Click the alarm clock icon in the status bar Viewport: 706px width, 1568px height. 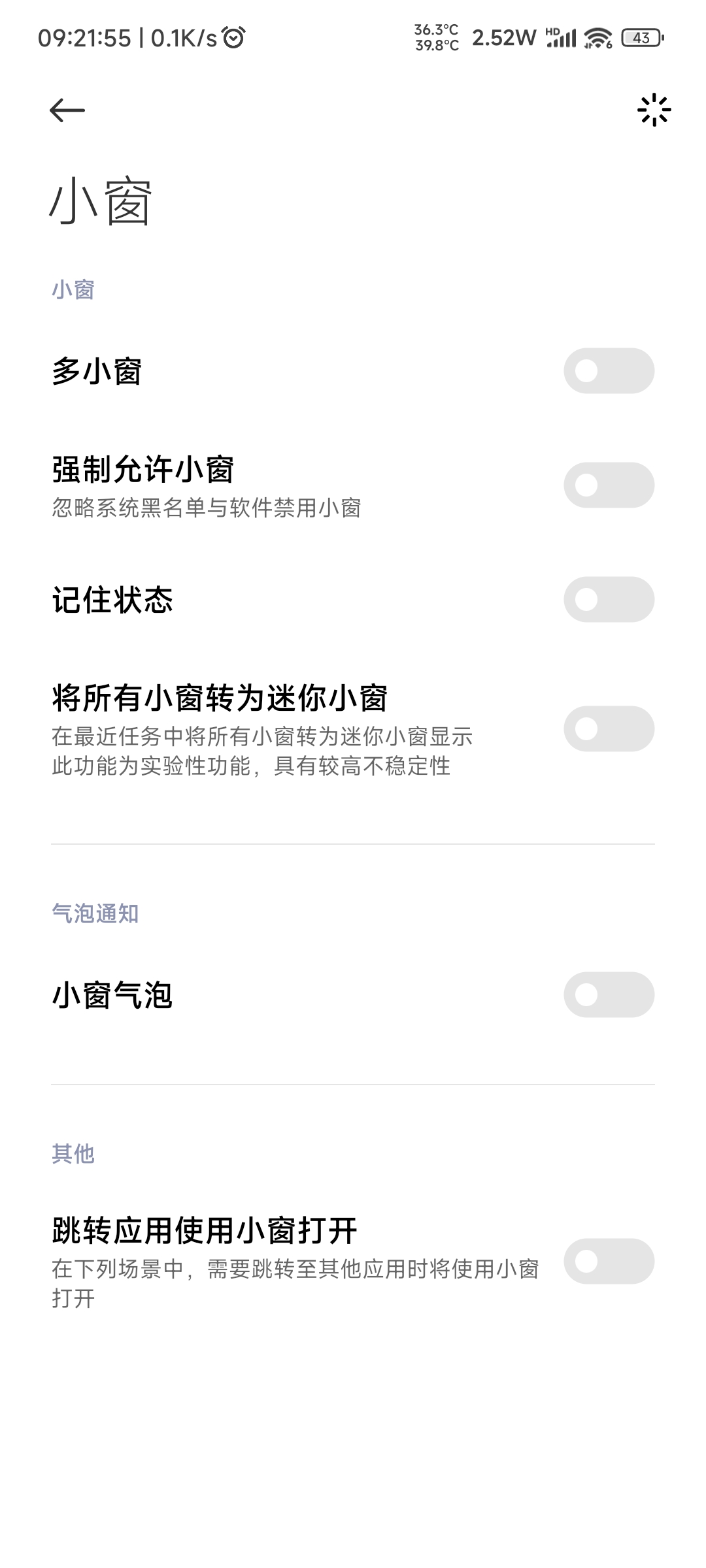point(233,37)
